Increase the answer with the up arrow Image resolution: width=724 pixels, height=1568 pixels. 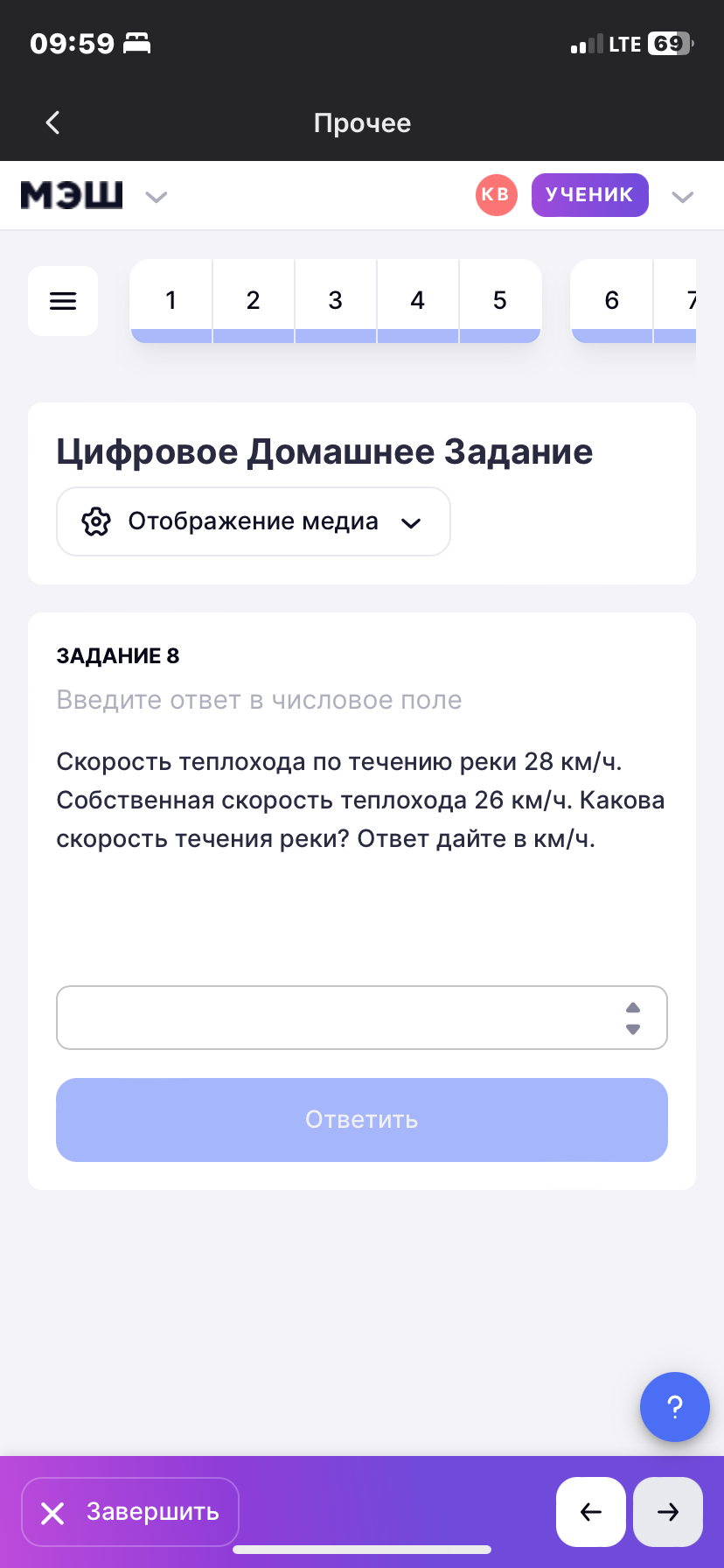pyautogui.click(x=633, y=1007)
